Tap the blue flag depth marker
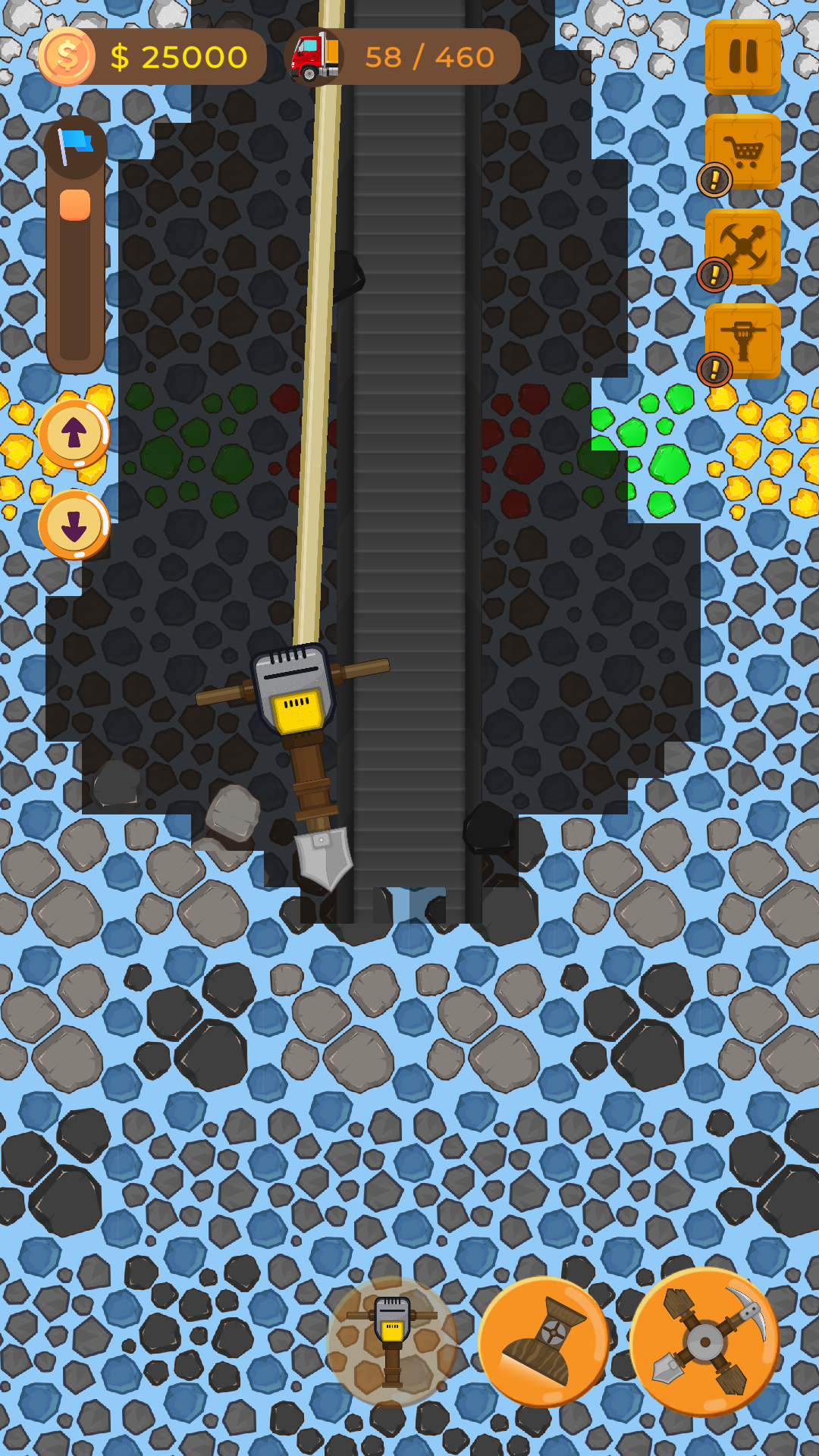819x1456 pixels. click(x=75, y=146)
